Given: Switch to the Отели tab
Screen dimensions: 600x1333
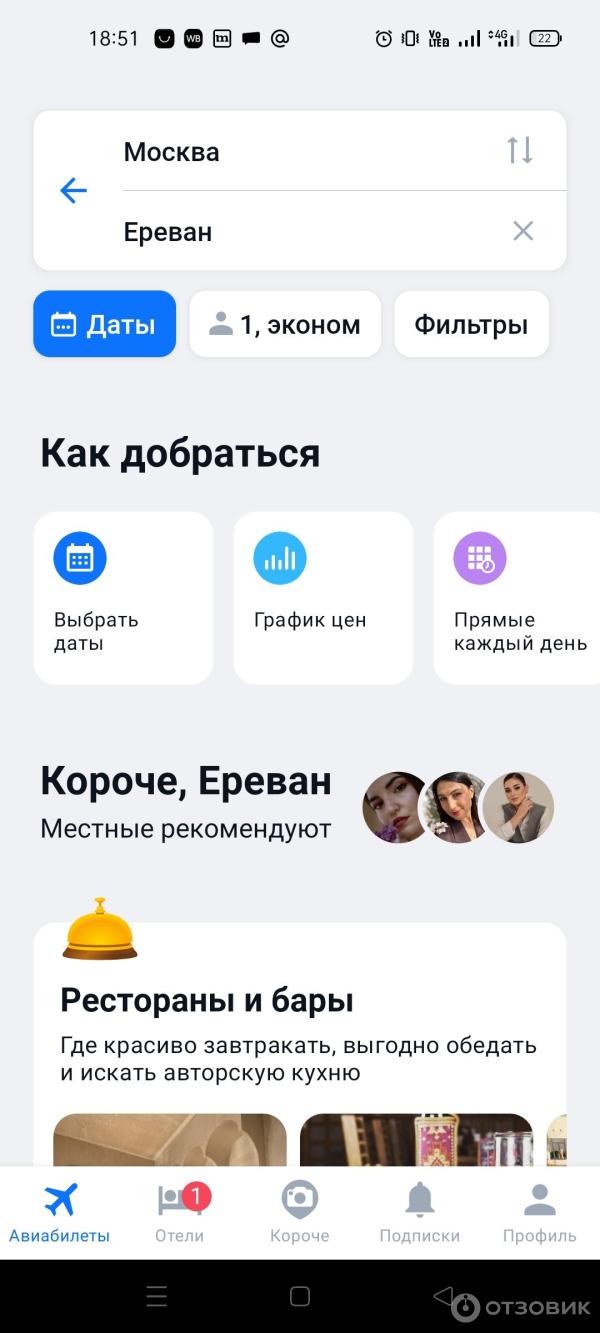Looking at the screenshot, I should 180,1212.
